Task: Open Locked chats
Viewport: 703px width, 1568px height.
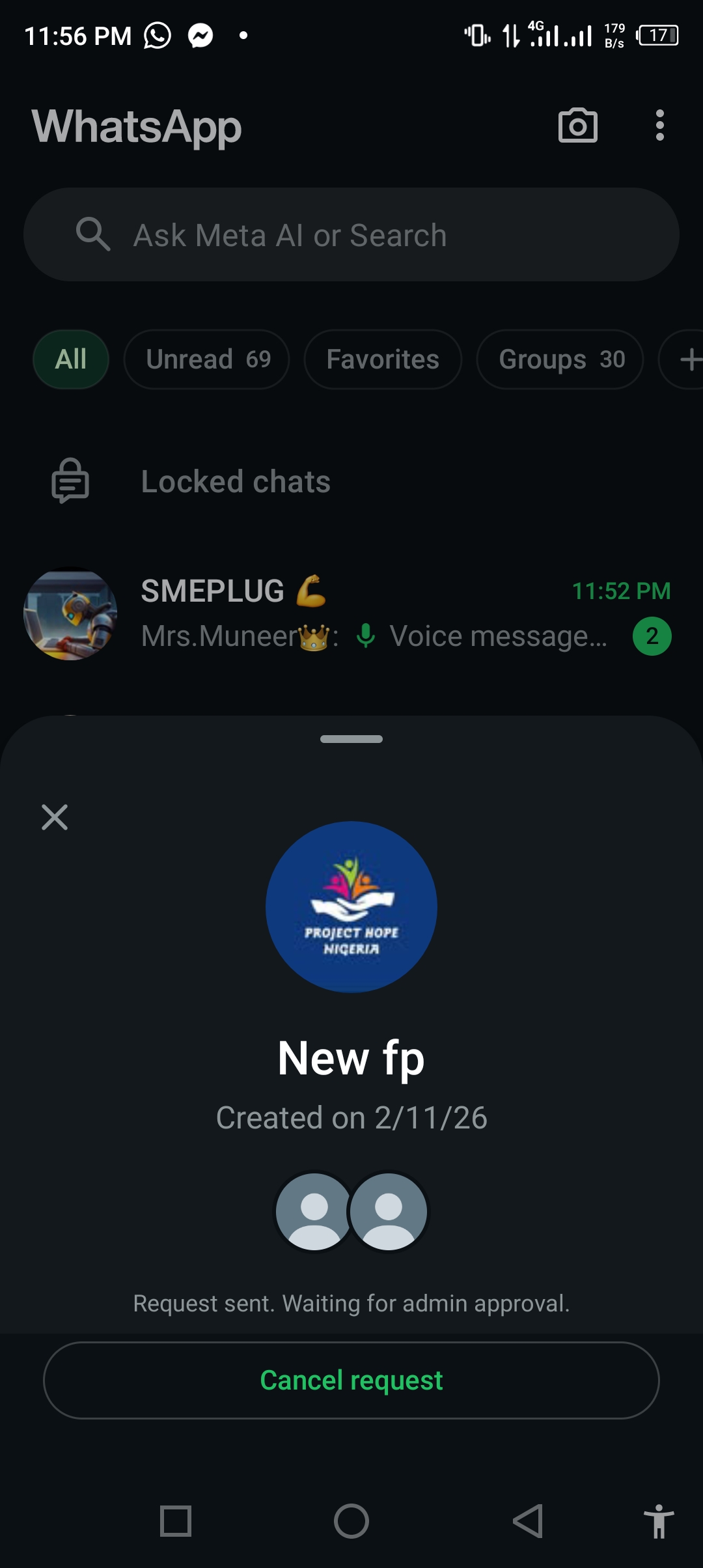Action: (x=236, y=482)
